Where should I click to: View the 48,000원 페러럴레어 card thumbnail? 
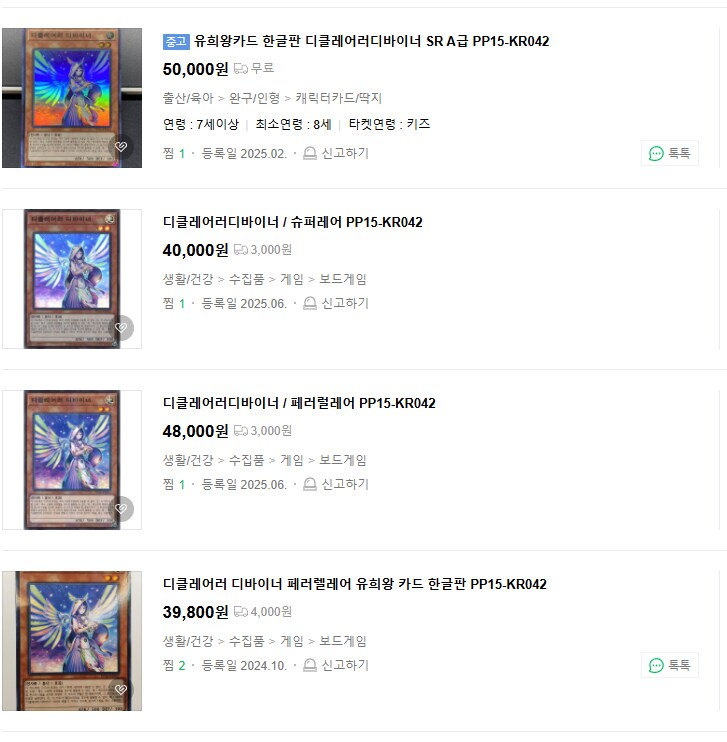pyautogui.click(x=72, y=459)
